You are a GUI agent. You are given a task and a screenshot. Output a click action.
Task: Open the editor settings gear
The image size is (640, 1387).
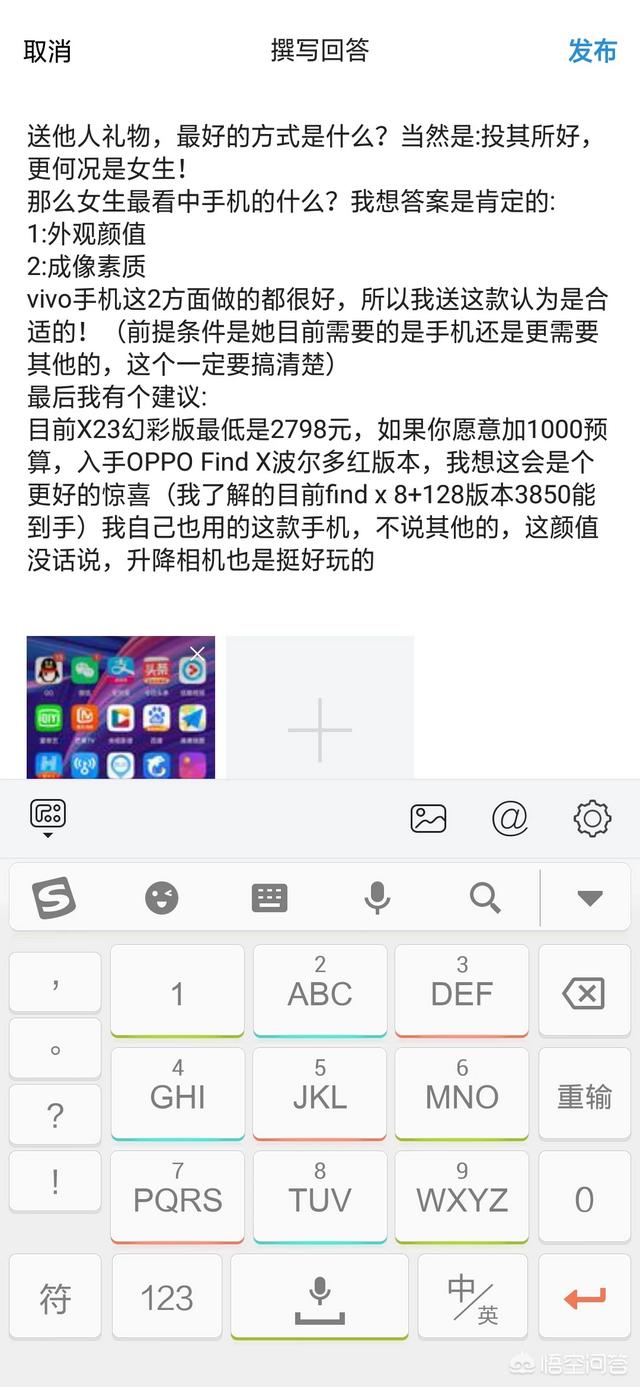coord(592,818)
